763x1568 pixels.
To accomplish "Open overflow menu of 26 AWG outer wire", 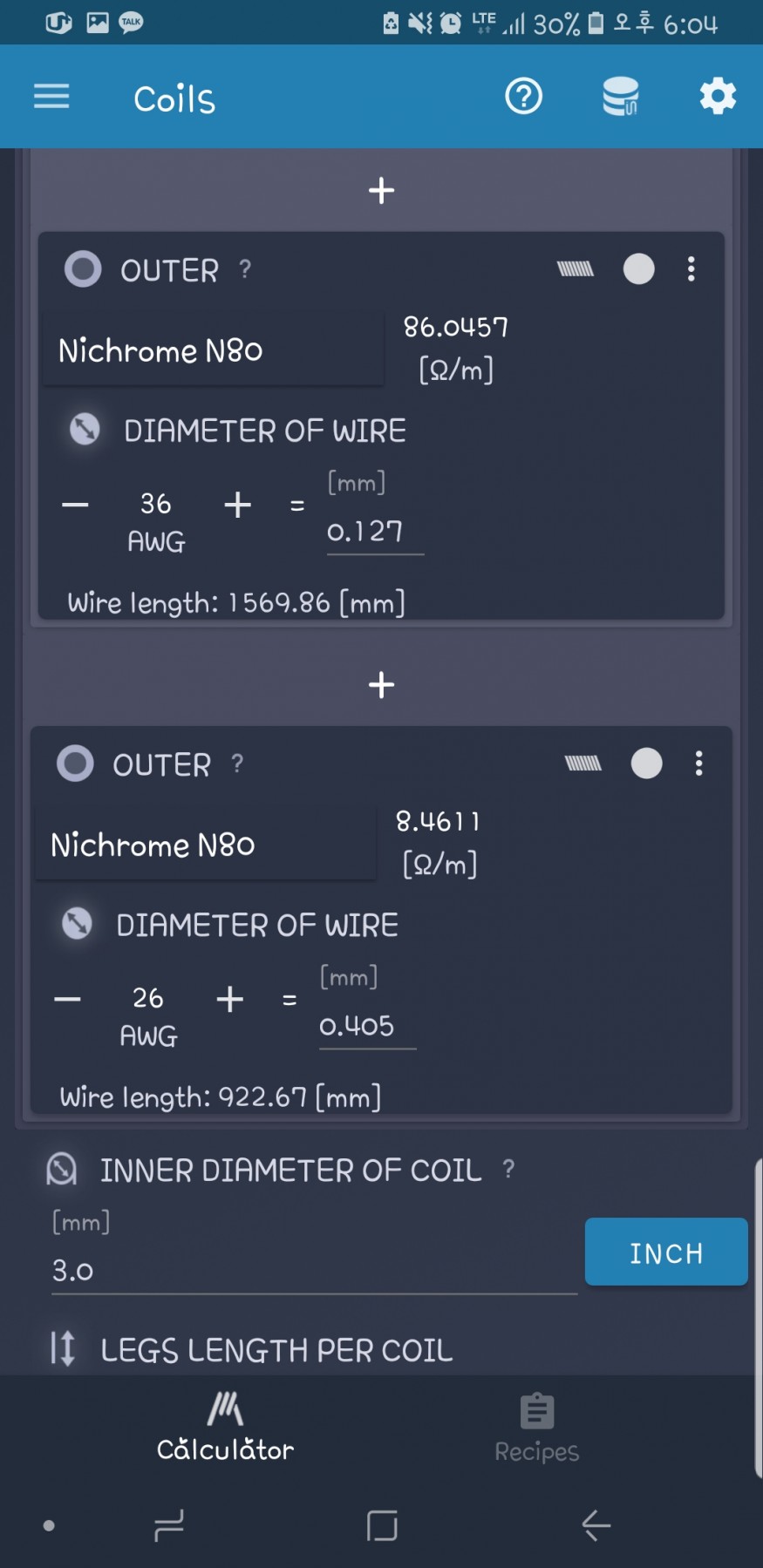I will pos(698,764).
